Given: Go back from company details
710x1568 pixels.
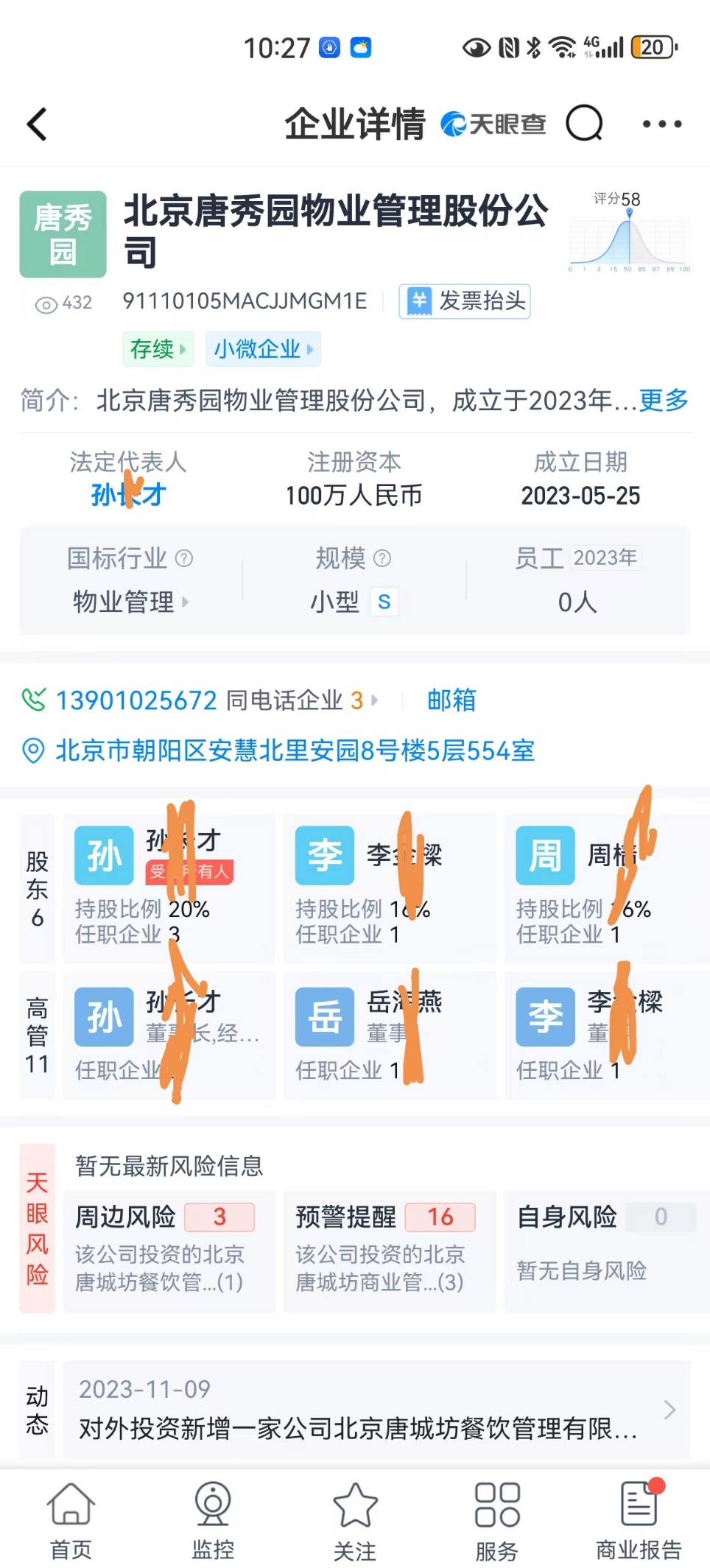Looking at the screenshot, I should click(x=37, y=124).
